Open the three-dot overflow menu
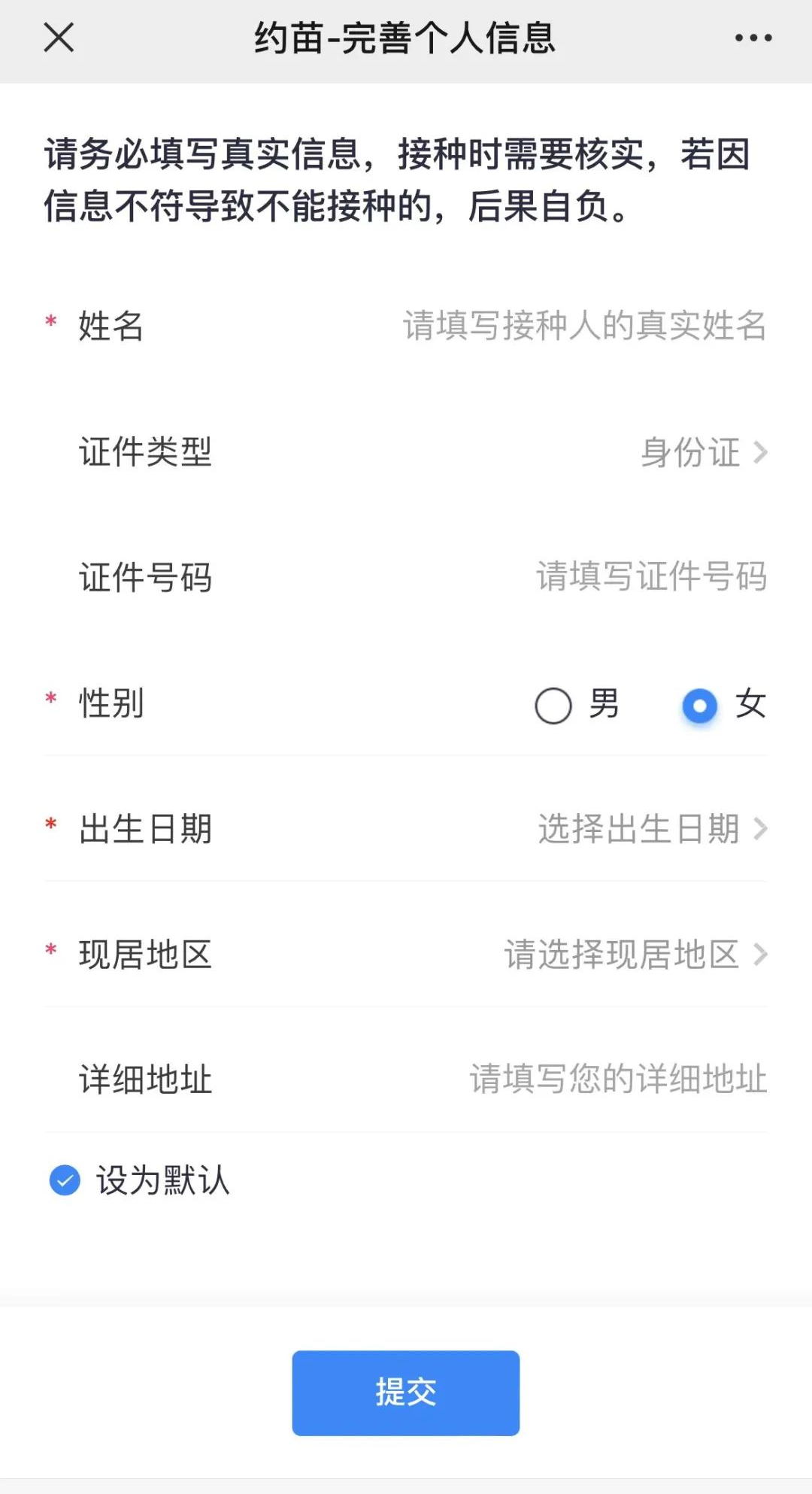812x1494 pixels. tap(753, 38)
